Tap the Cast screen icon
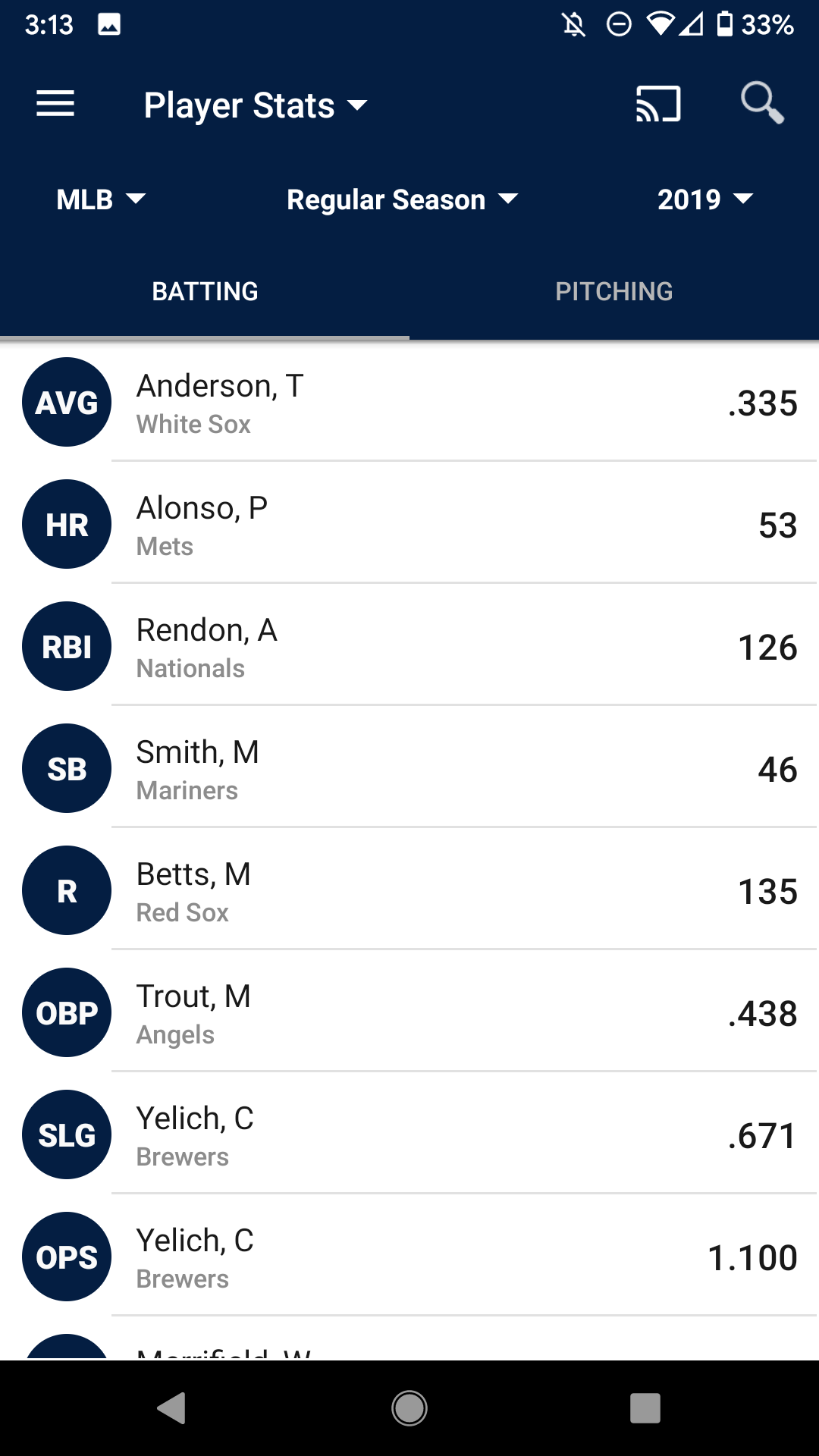Screen dimensions: 819x1456 click(657, 104)
